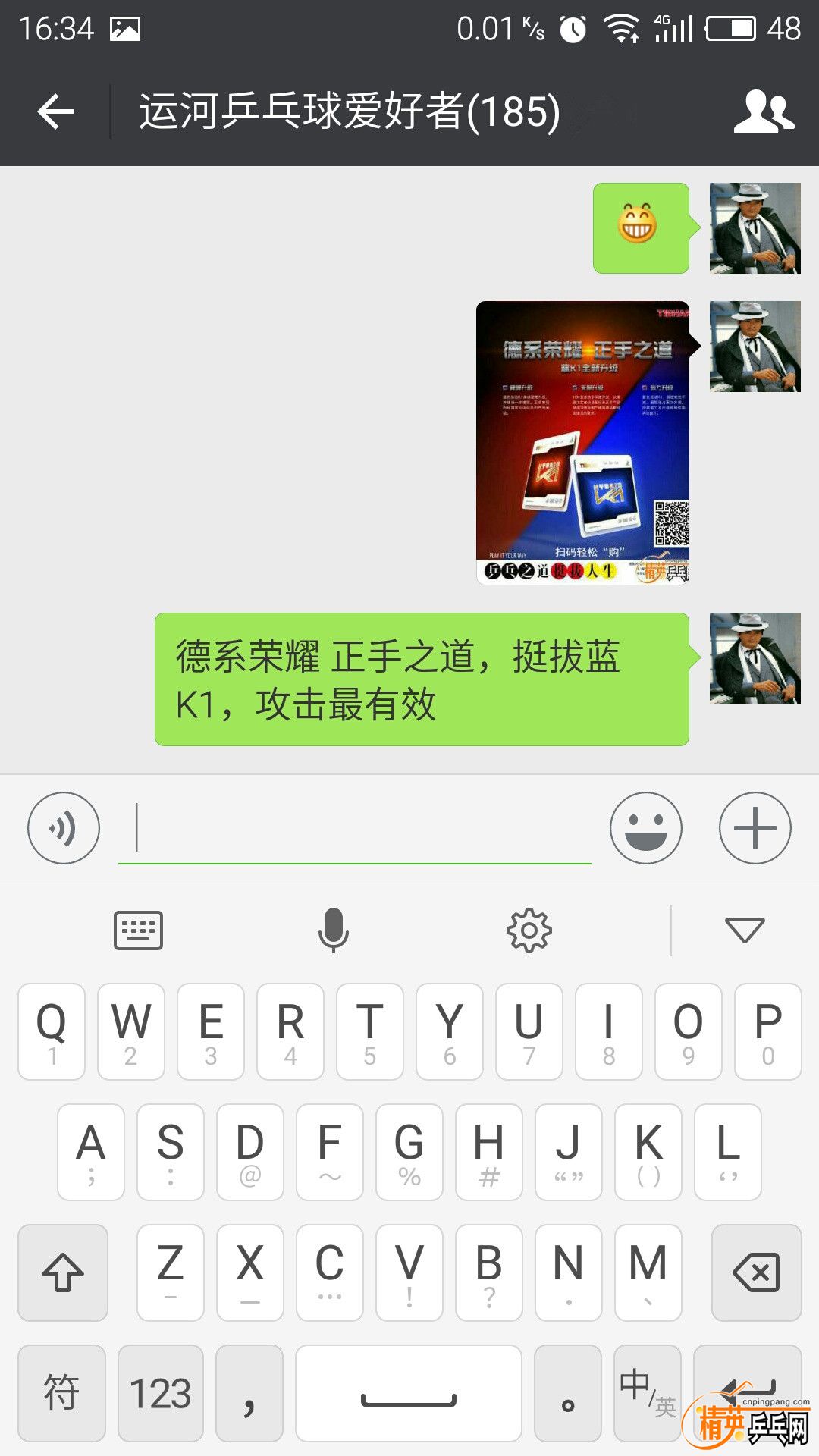Go back from the group chat
Image resolution: width=819 pixels, height=1456 pixels.
[x=55, y=111]
